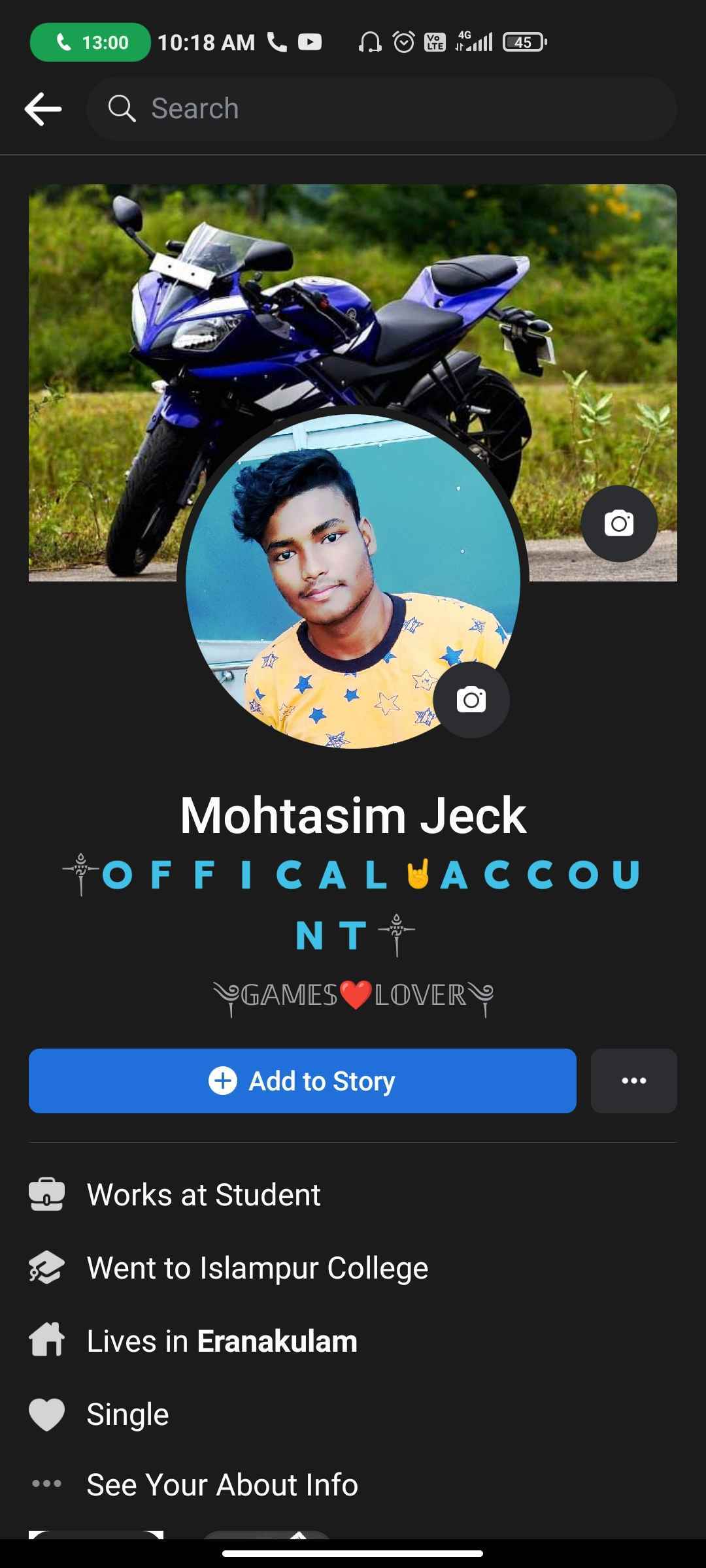Open Went to Islampur College detail

coord(257,1268)
